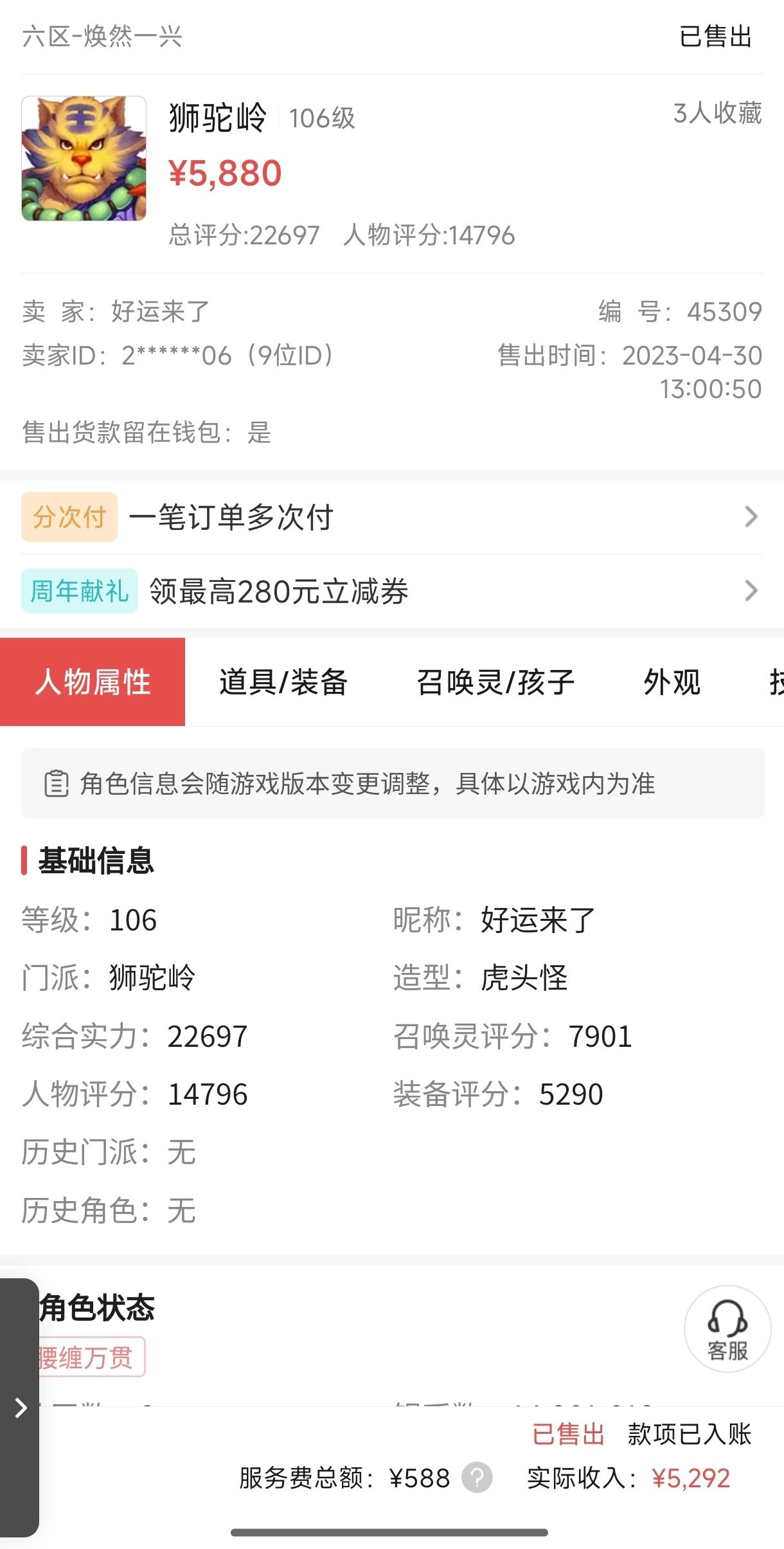The height and width of the screenshot is (1549, 784).
Task: Expand the black side panel arrow on left edge
Action: (x=19, y=1408)
